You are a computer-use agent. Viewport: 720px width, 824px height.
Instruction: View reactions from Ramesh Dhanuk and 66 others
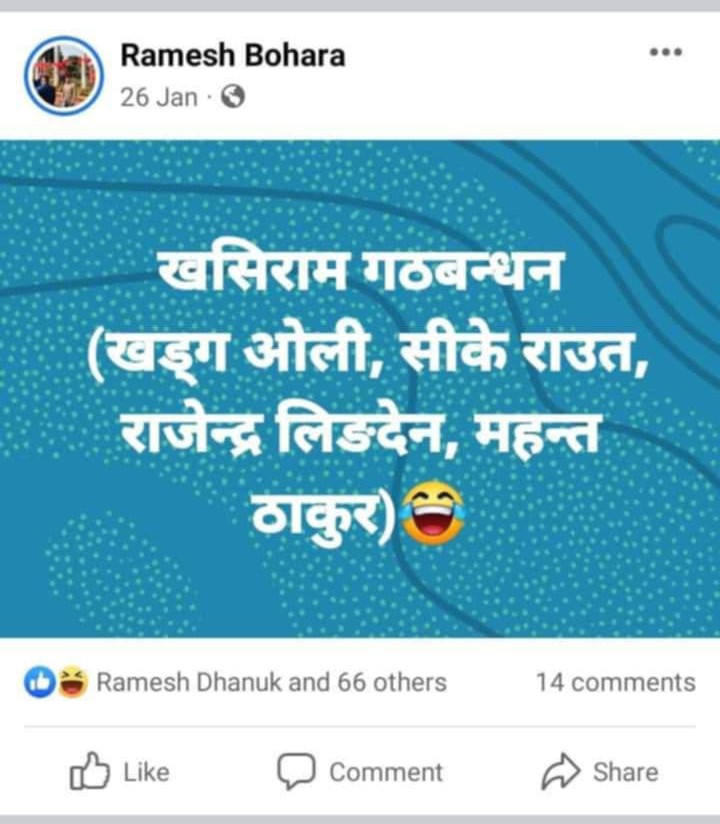270,683
